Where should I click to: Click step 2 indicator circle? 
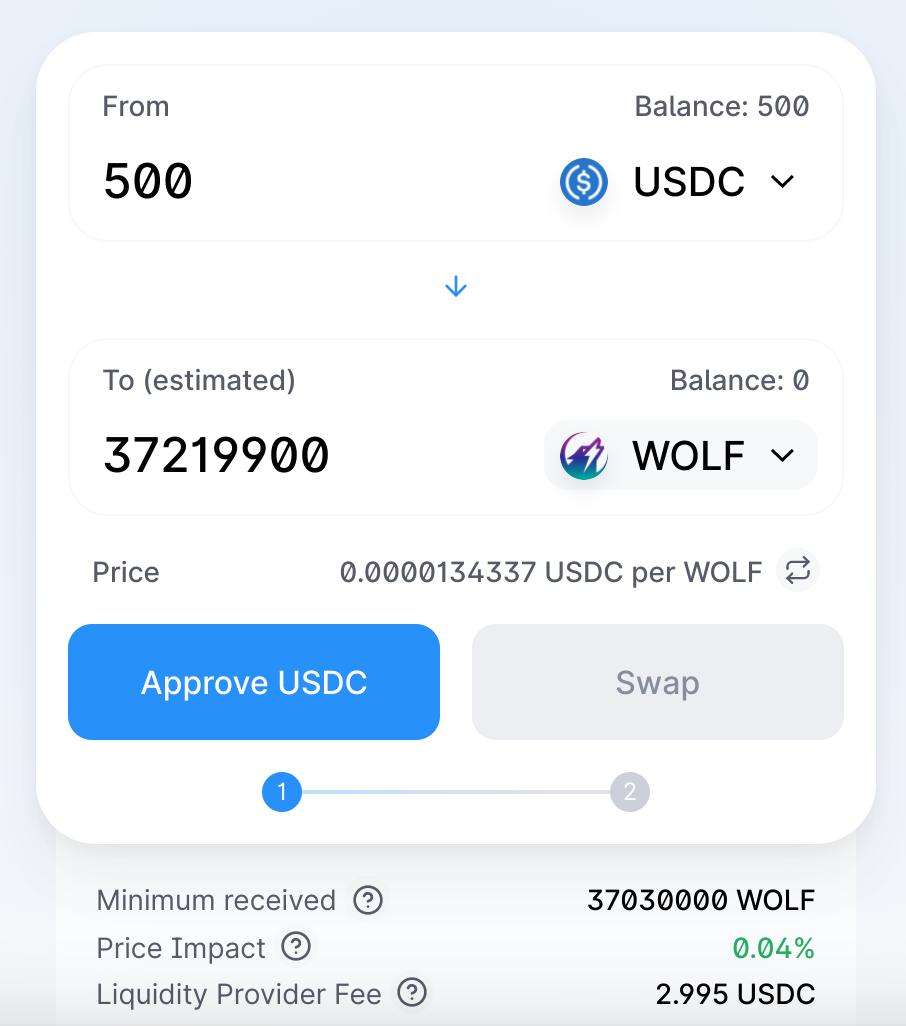pyautogui.click(x=630, y=791)
